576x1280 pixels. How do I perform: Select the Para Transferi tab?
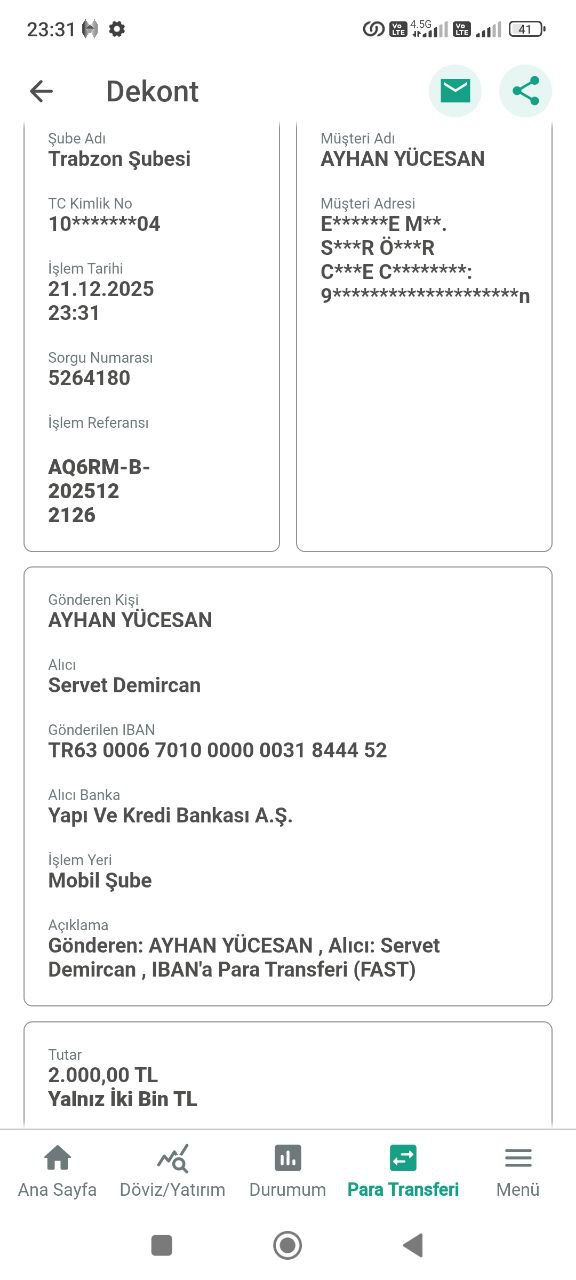tap(403, 1172)
